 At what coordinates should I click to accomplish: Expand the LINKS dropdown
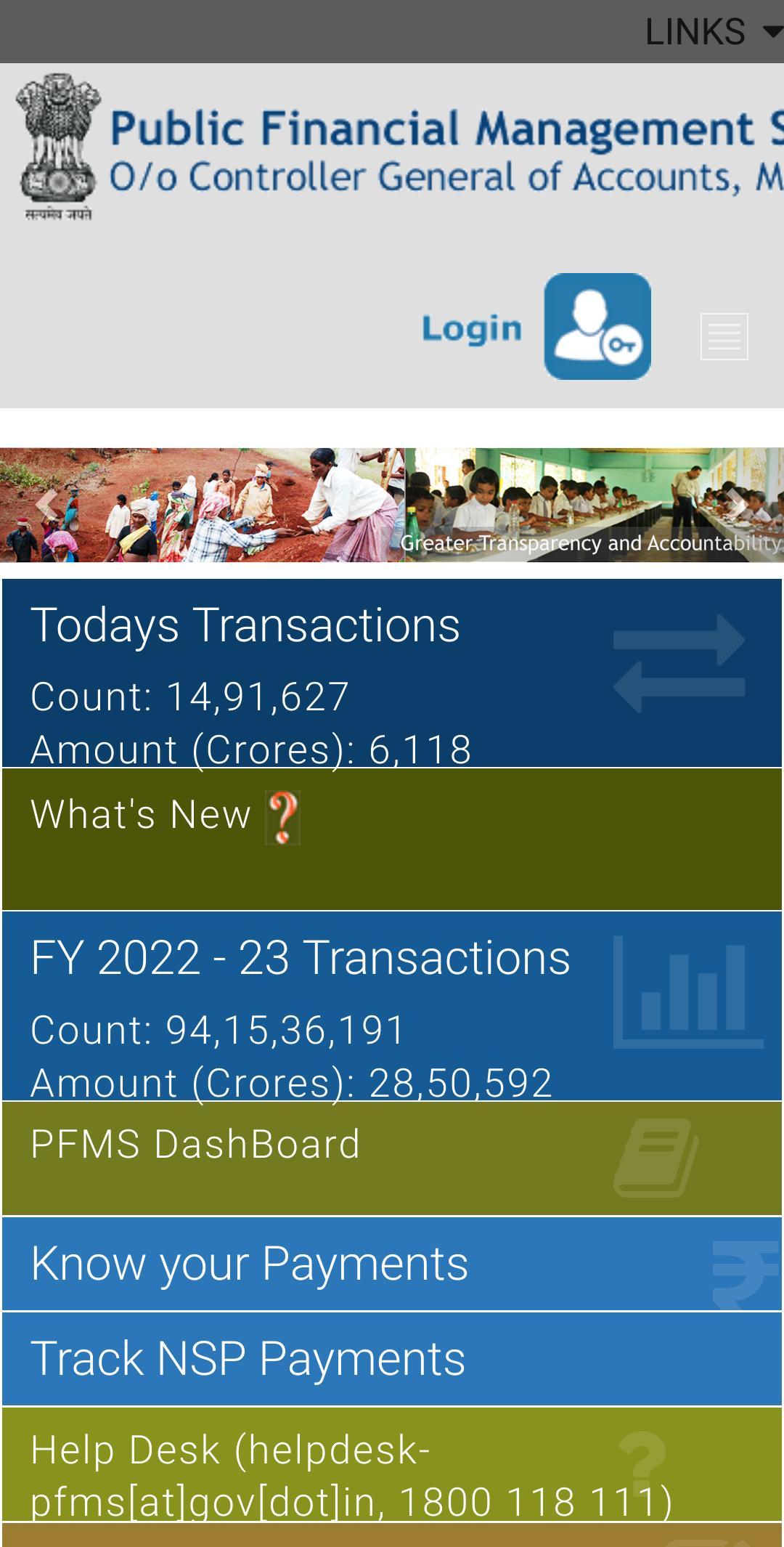coord(711,32)
